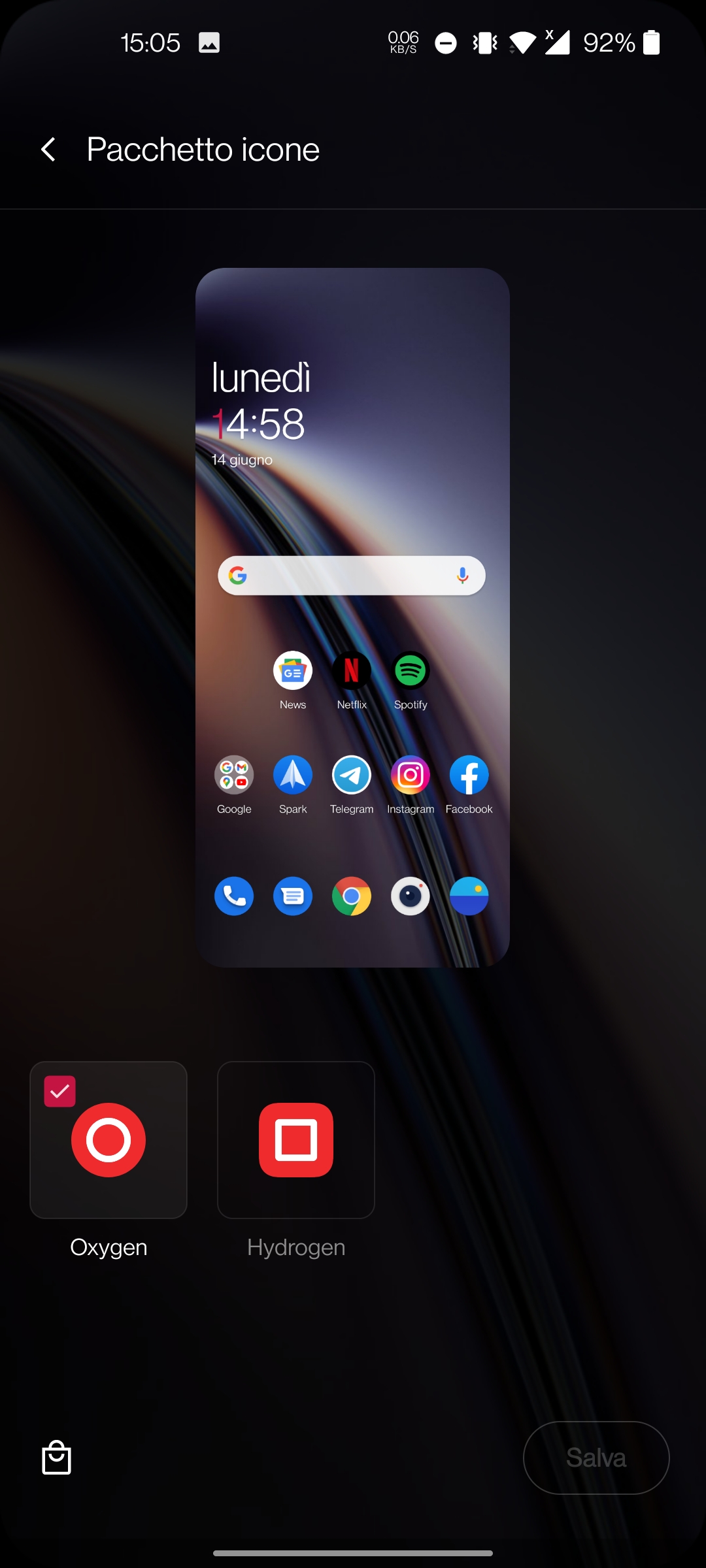Choose the Hydrogen icon pack
The width and height of the screenshot is (706, 1568).
pos(296,1140)
